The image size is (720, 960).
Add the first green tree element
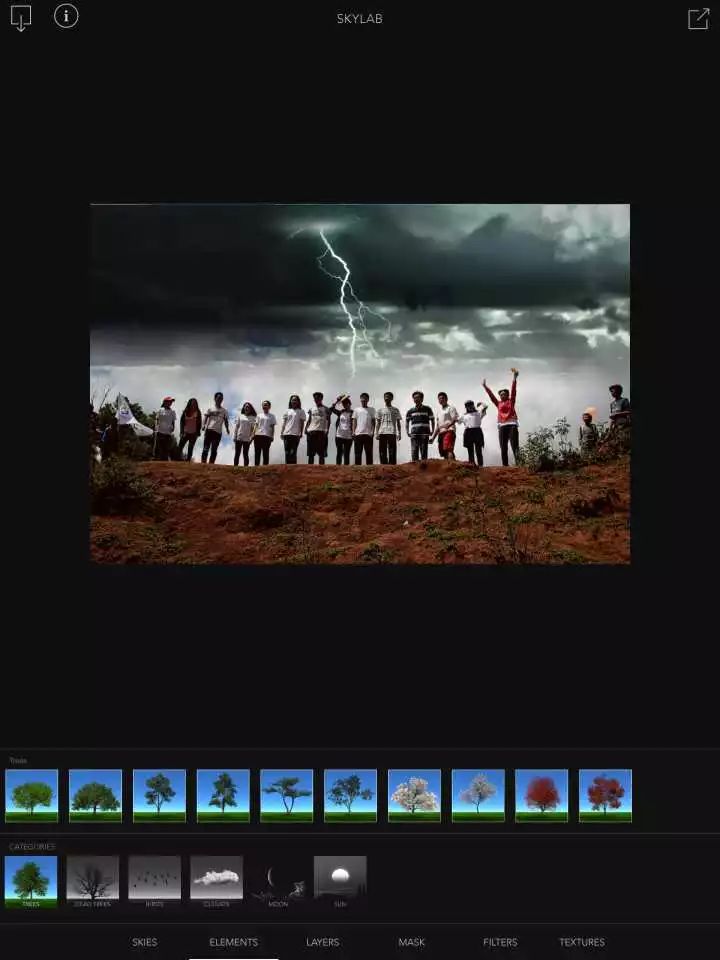click(32, 795)
